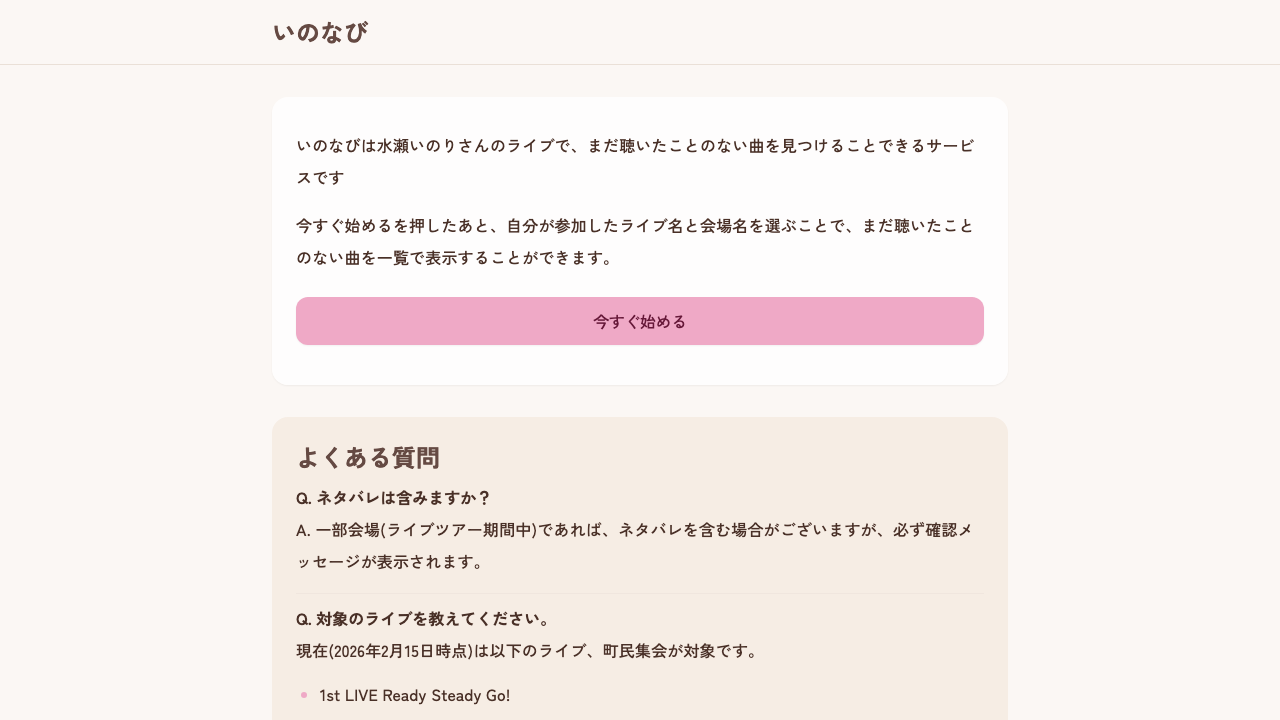Tap the 今すぐ始める button
The image size is (1280, 720).
click(639, 321)
